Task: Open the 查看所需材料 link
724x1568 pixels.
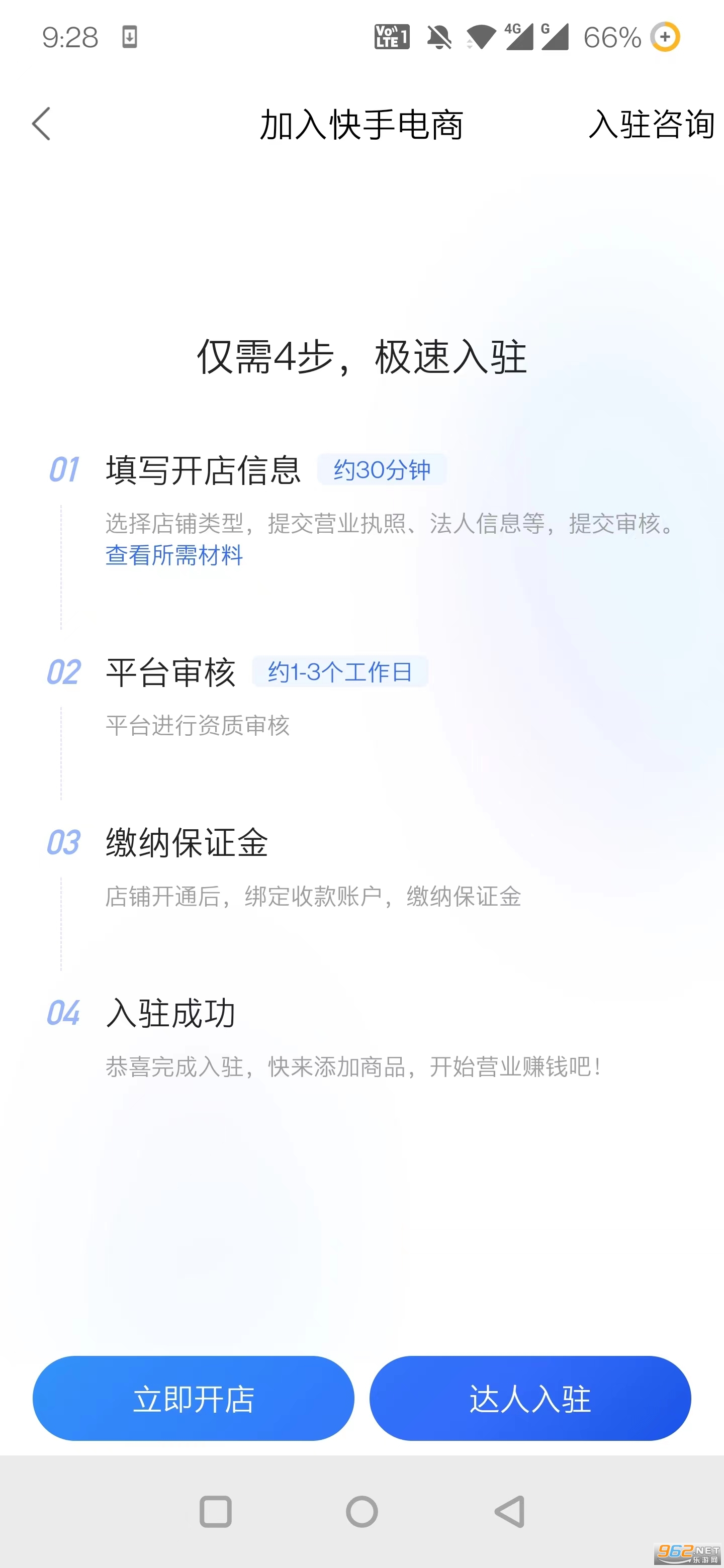Action: (174, 555)
